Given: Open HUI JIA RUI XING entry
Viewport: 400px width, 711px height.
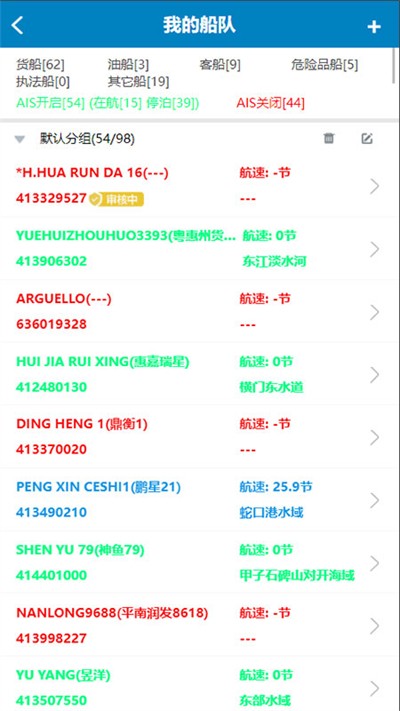Looking at the screenshot, I should point(198,374).
